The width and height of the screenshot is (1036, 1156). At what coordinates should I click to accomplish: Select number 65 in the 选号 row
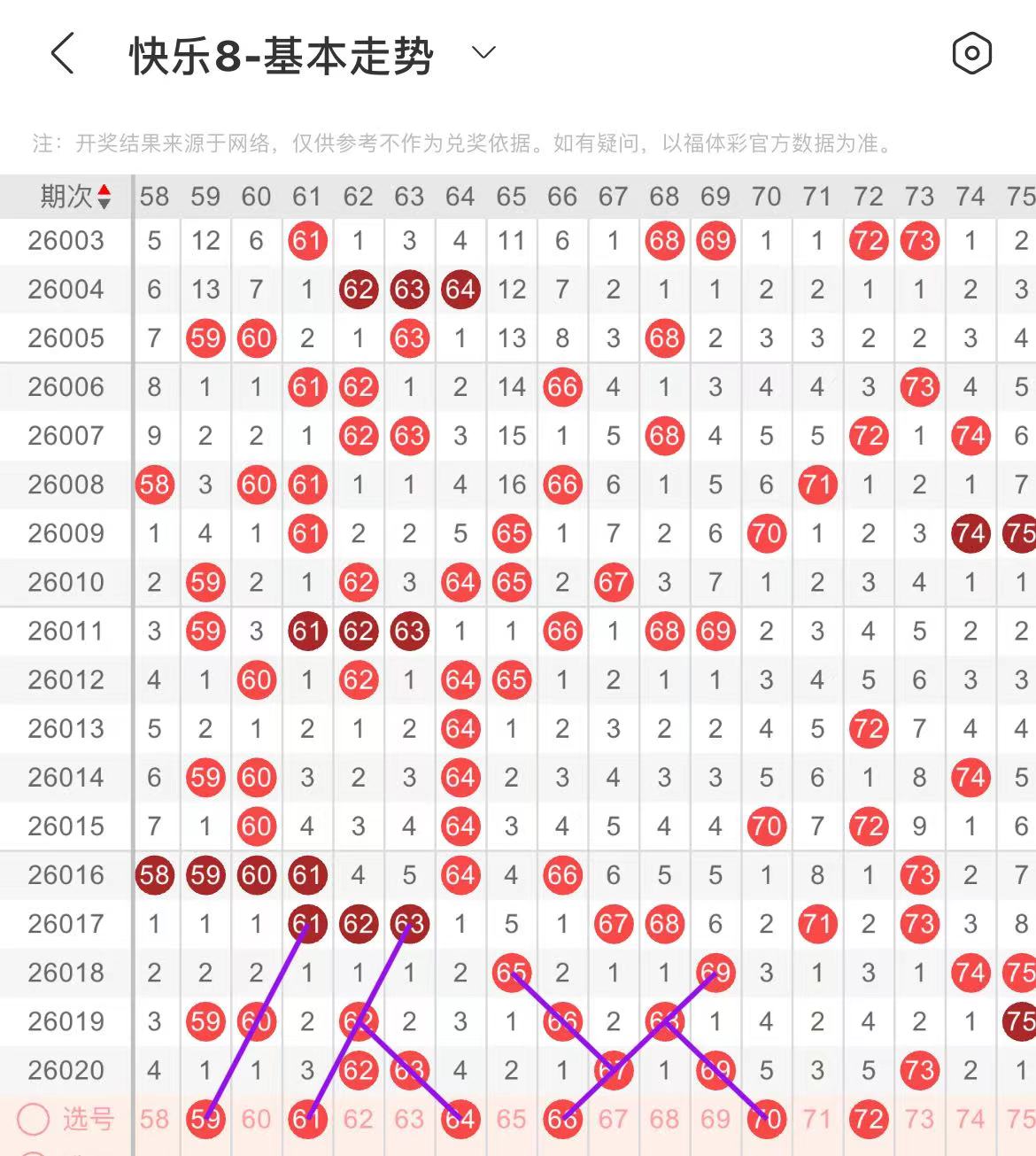[511, 1119]
